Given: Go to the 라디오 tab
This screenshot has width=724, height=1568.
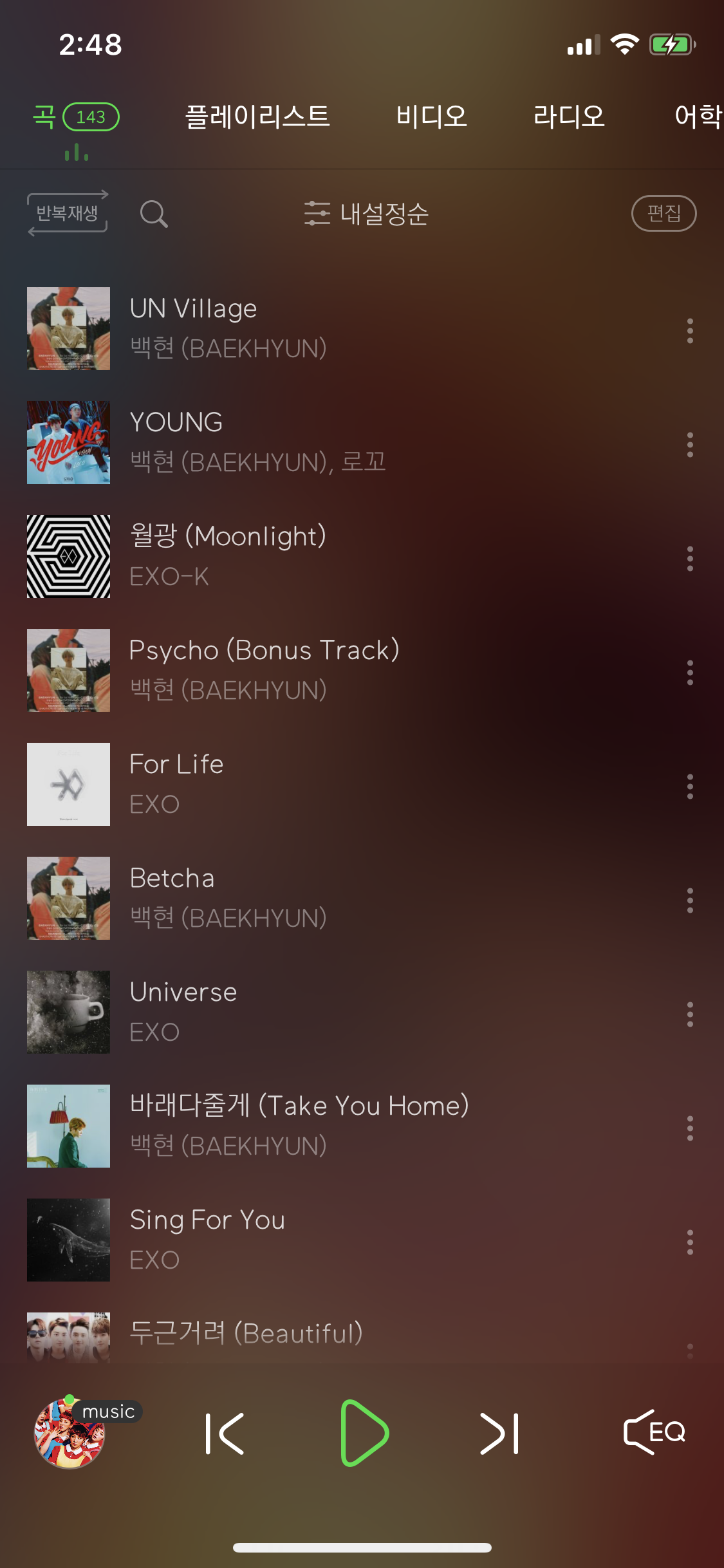Looking at the screenshot, I should pos(569,117).
